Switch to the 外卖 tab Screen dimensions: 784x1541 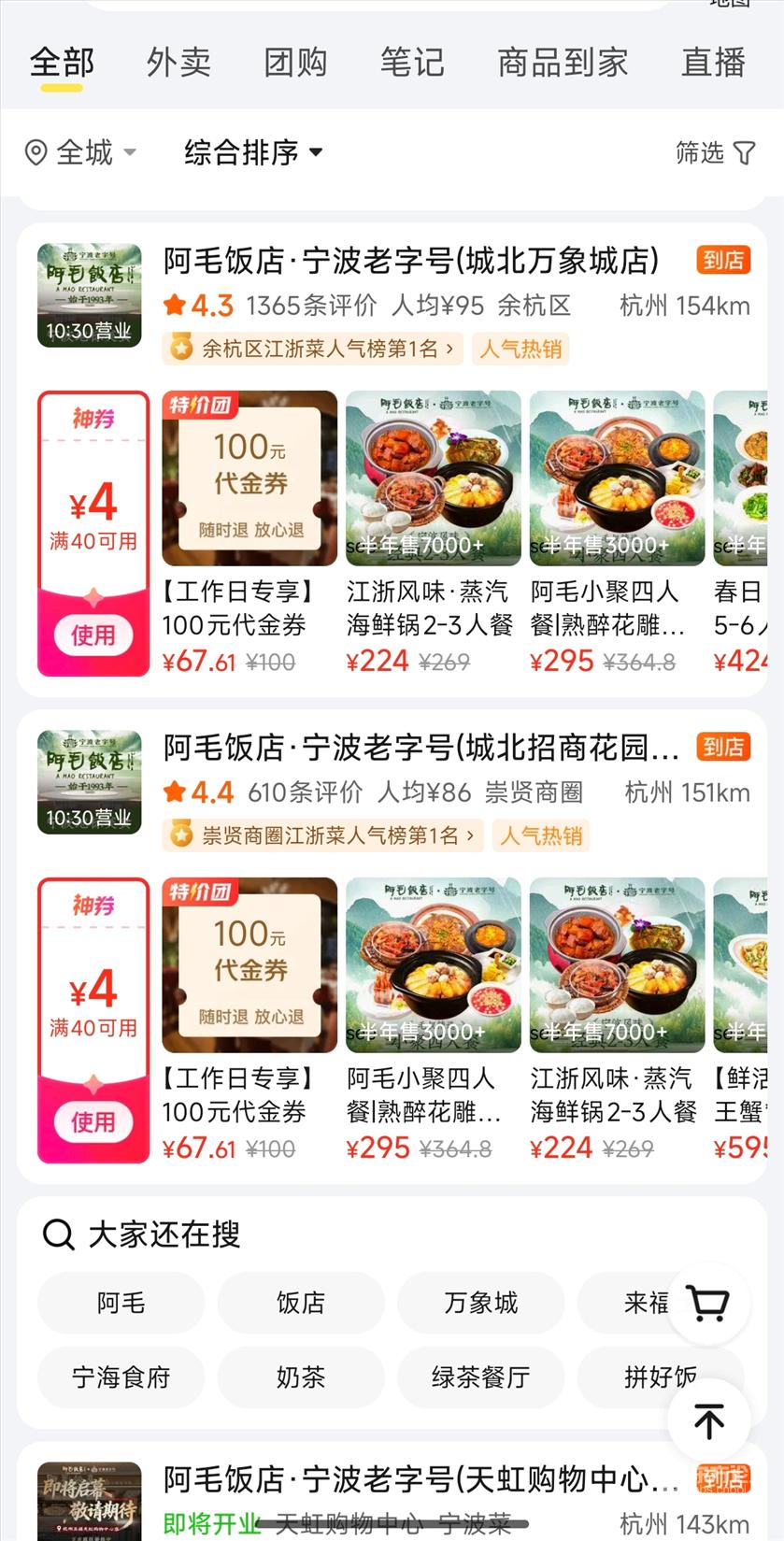click(178, 63)
